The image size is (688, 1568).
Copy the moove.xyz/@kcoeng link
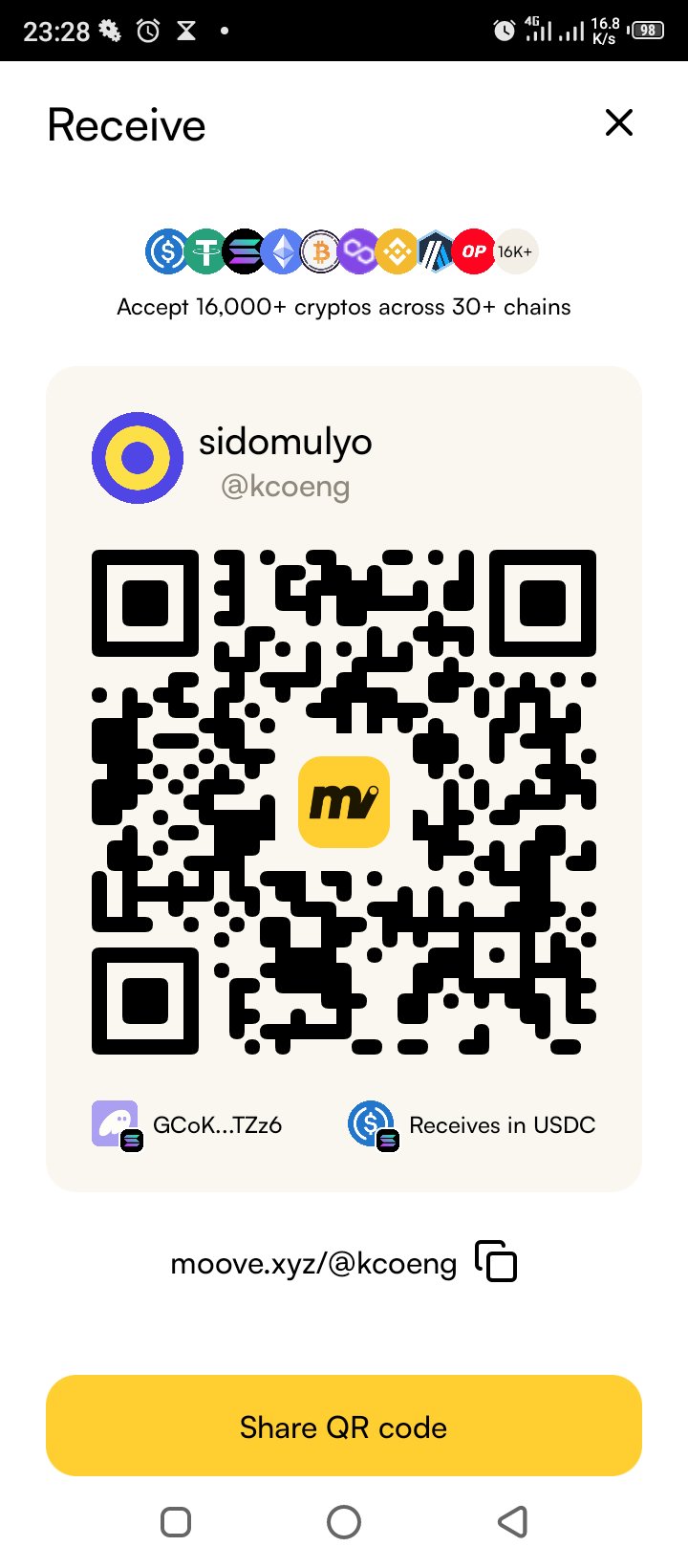click(x=496, y=1261)
